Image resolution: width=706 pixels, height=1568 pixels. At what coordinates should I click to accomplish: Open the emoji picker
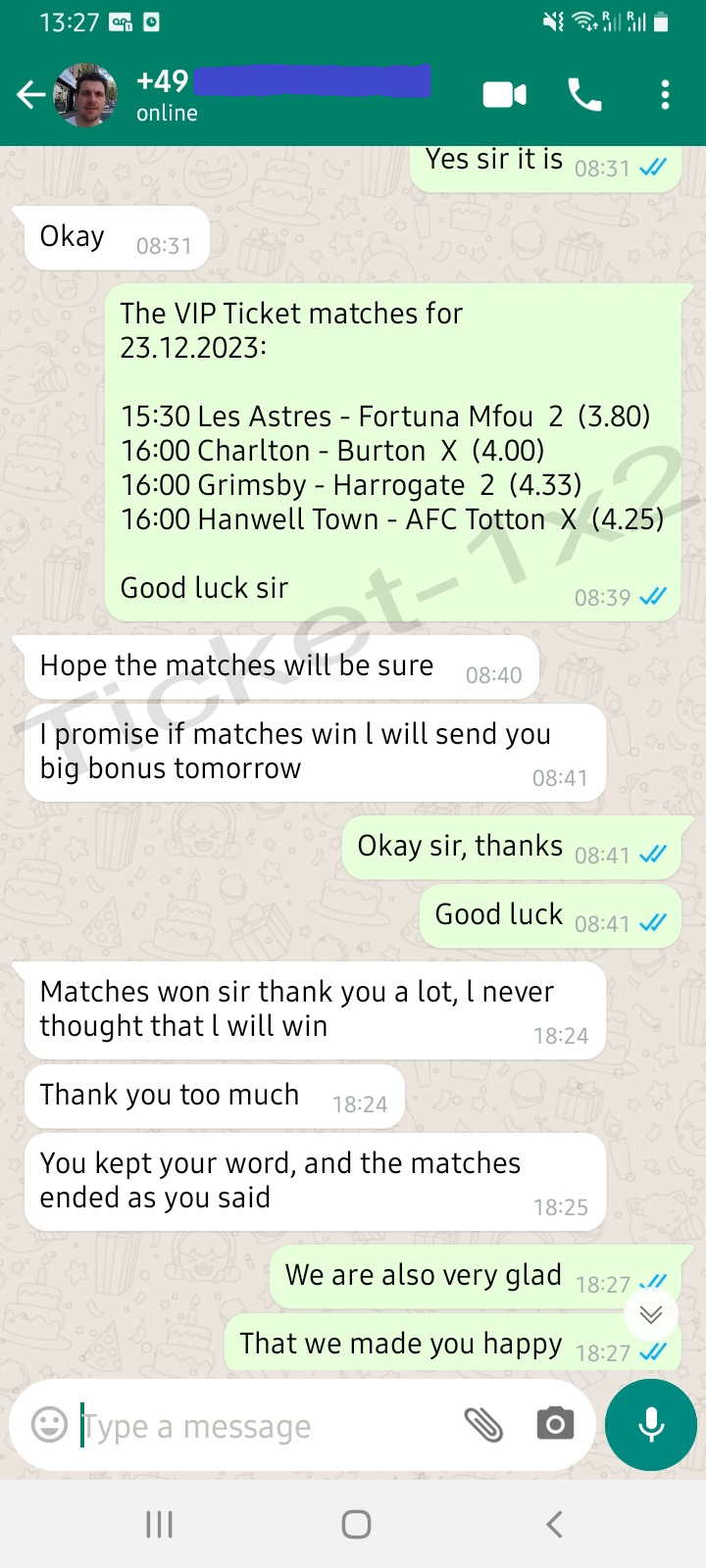[x=49, y=1425]
